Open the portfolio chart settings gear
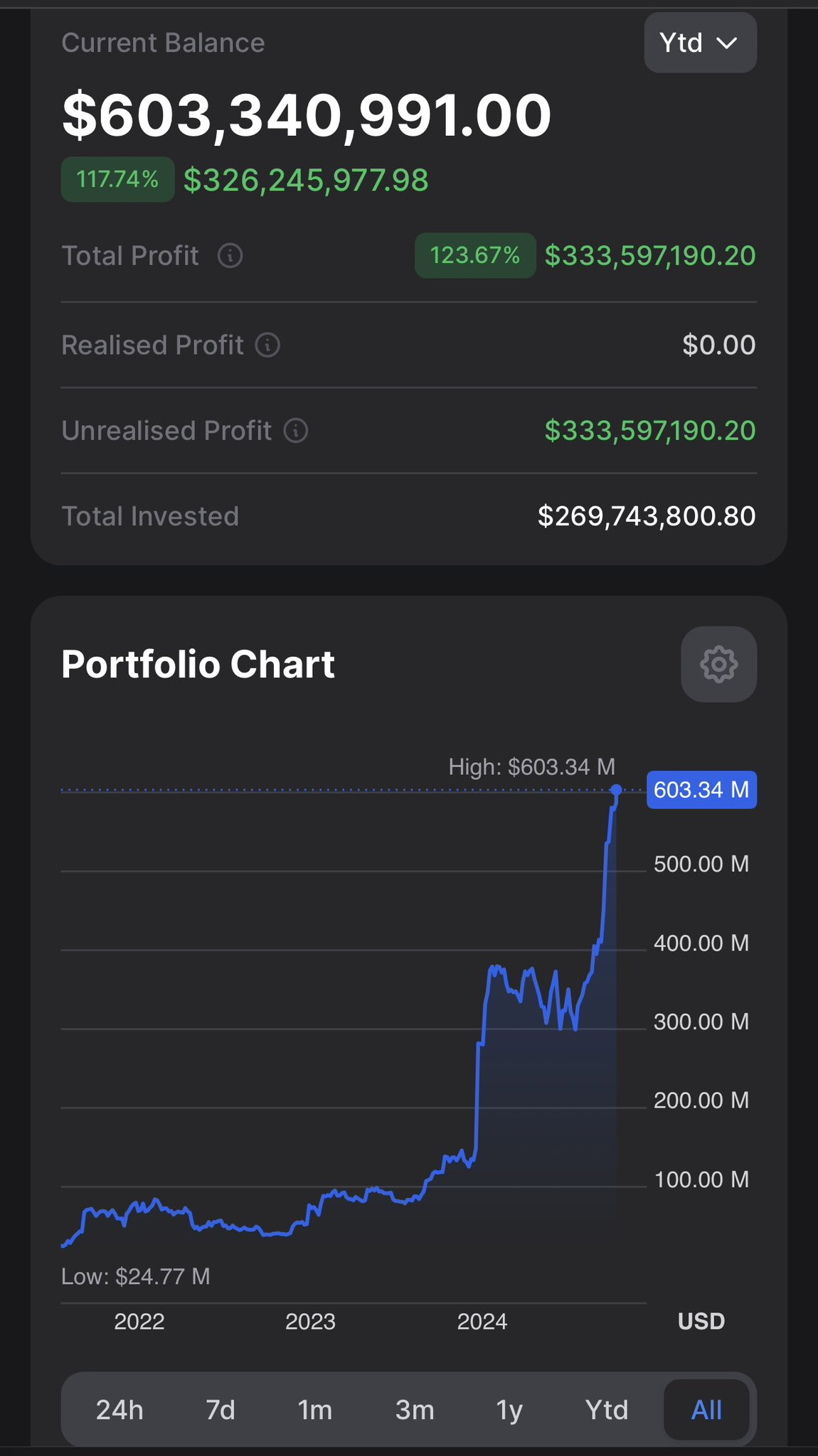The image size is (818, 1456). point(718,664)
